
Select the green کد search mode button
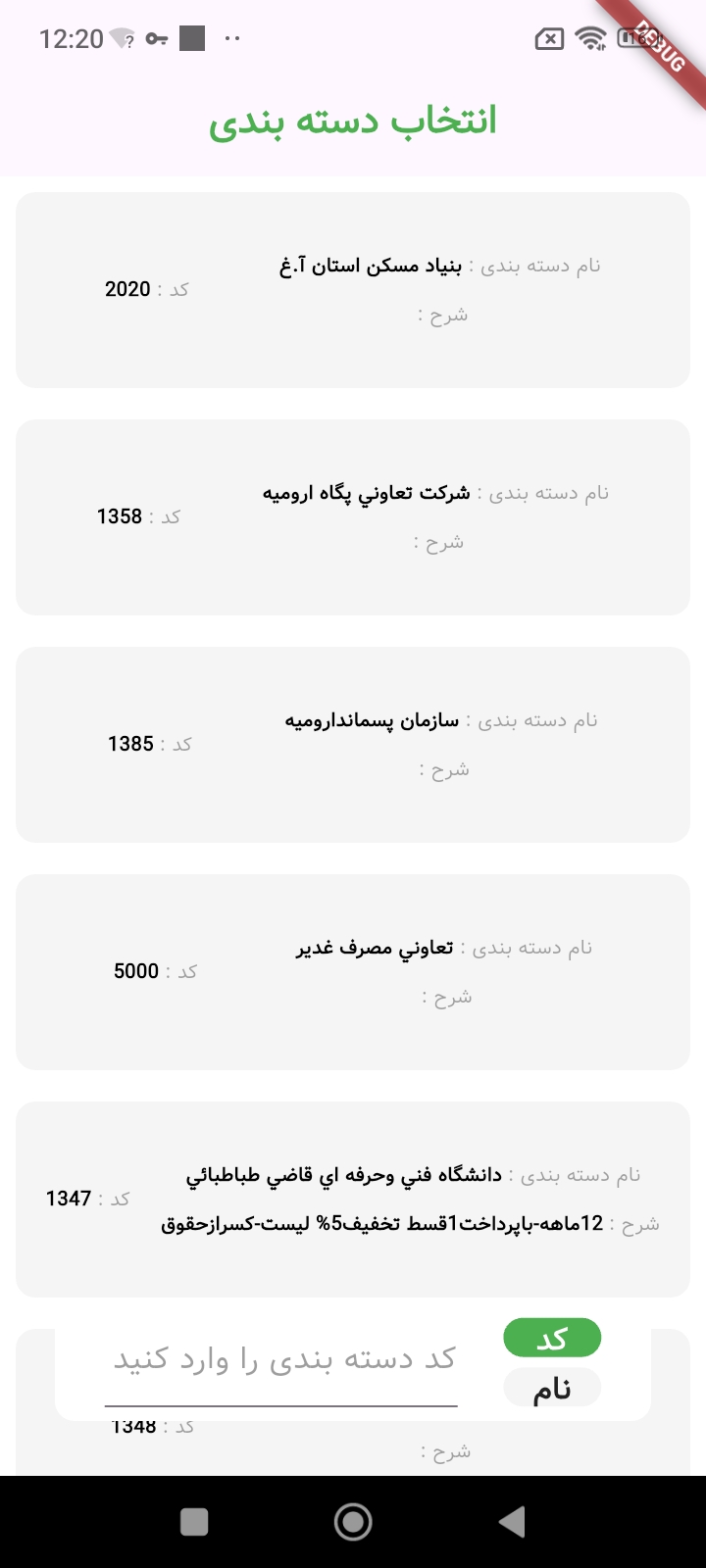[x=552, y=1337]
